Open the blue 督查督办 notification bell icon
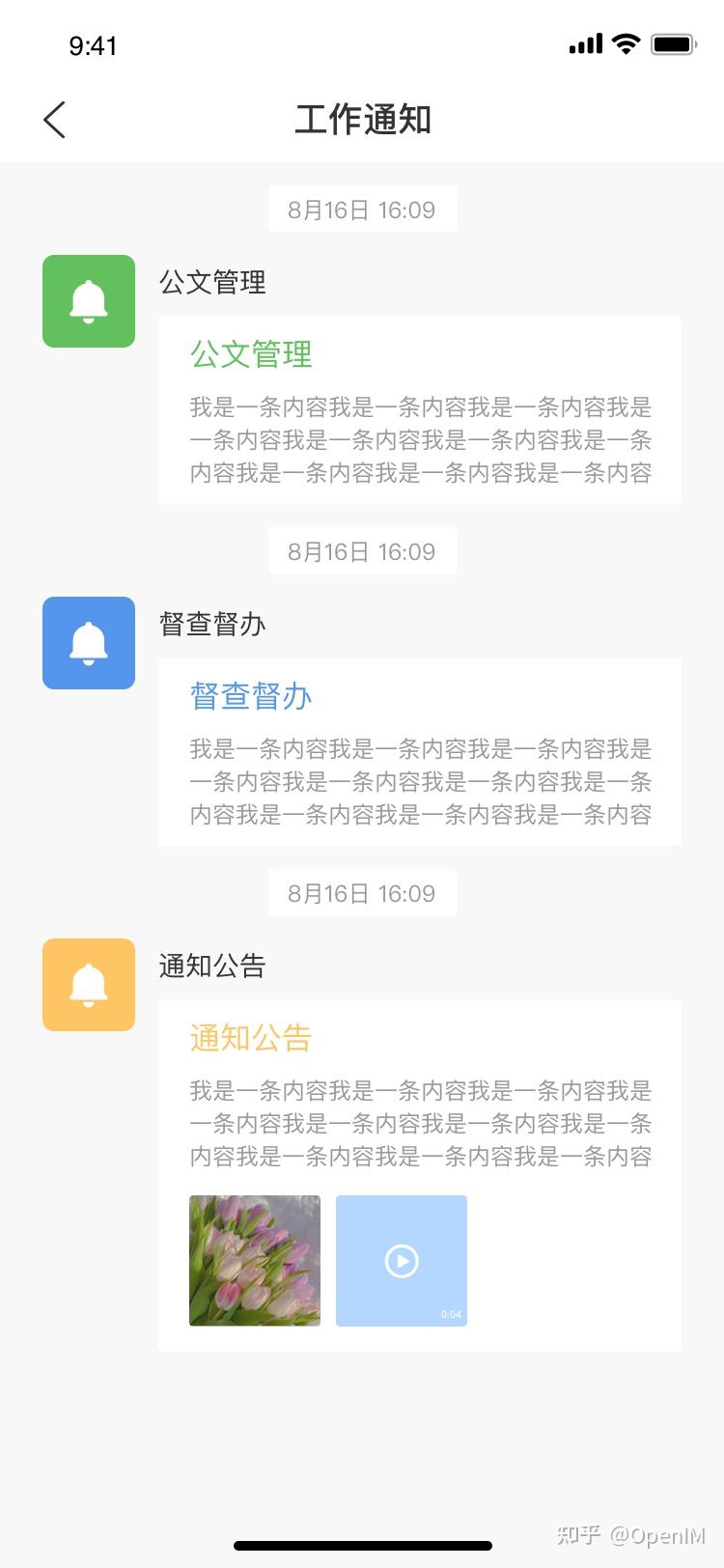 click(x=88, y=642)
